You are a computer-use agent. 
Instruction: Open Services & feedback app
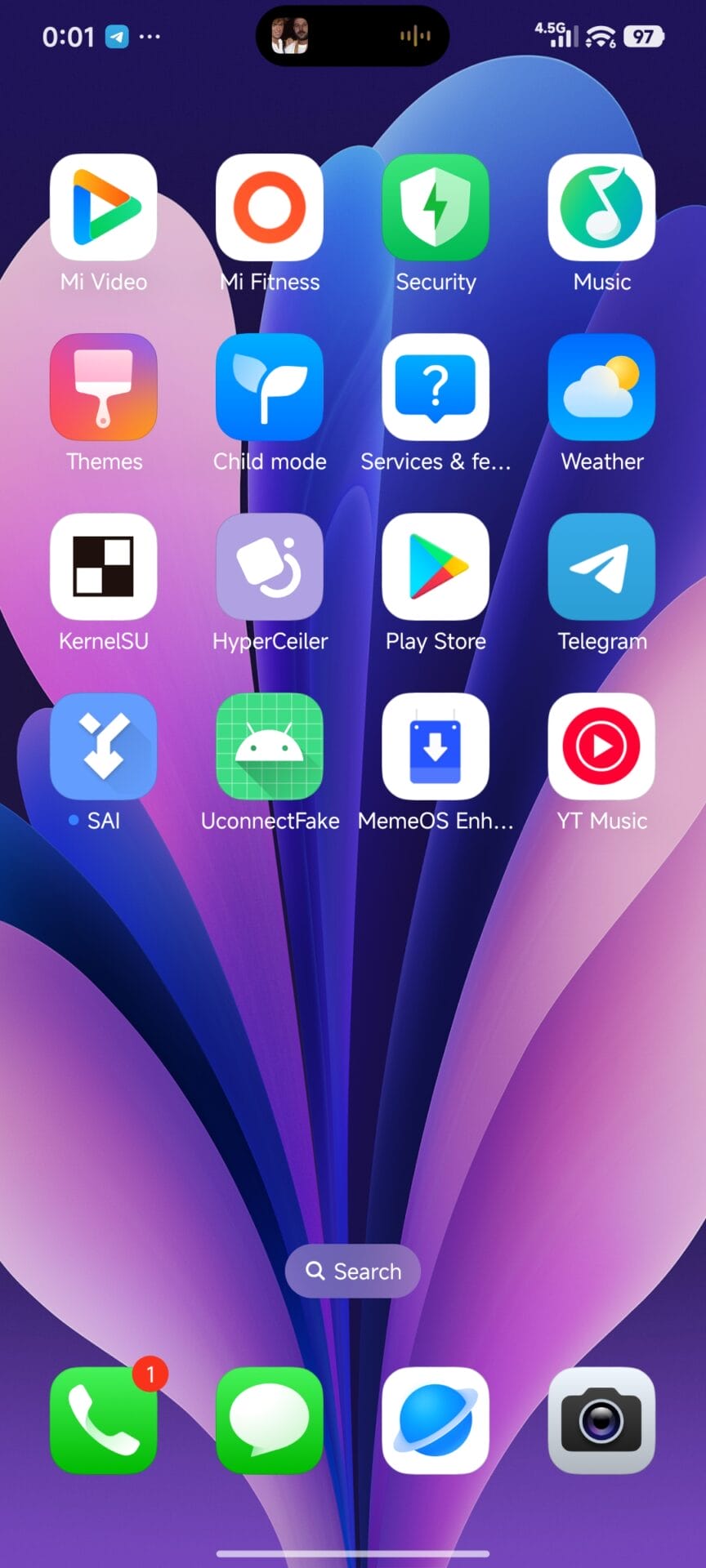436,387
